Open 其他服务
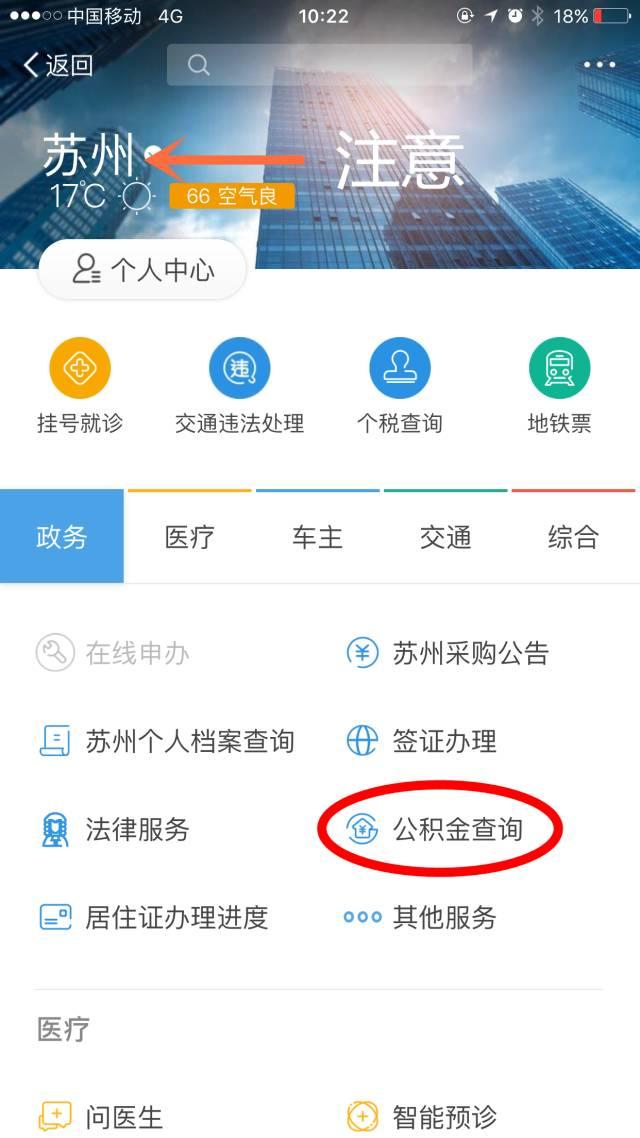 click(420, 917)
